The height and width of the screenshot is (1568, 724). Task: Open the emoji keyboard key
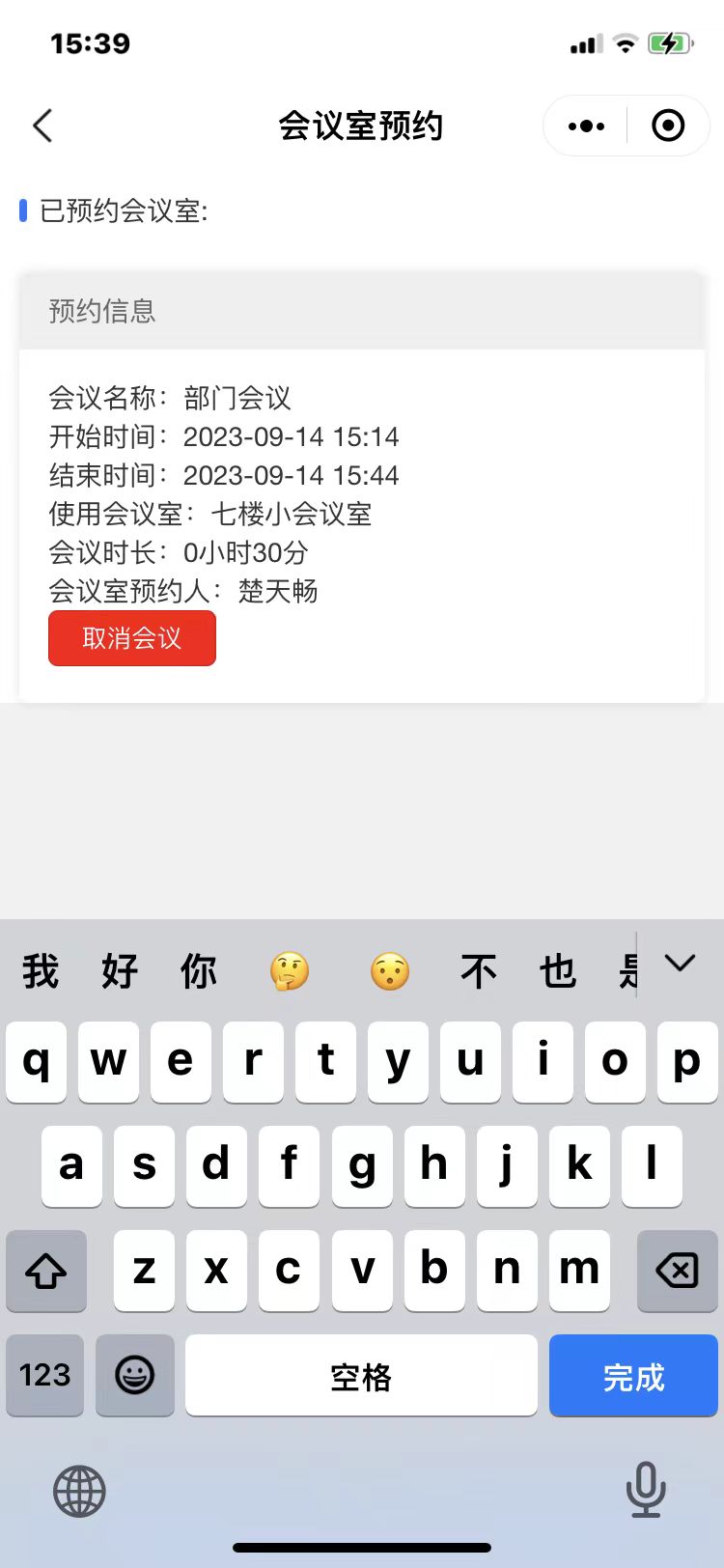135,1376
